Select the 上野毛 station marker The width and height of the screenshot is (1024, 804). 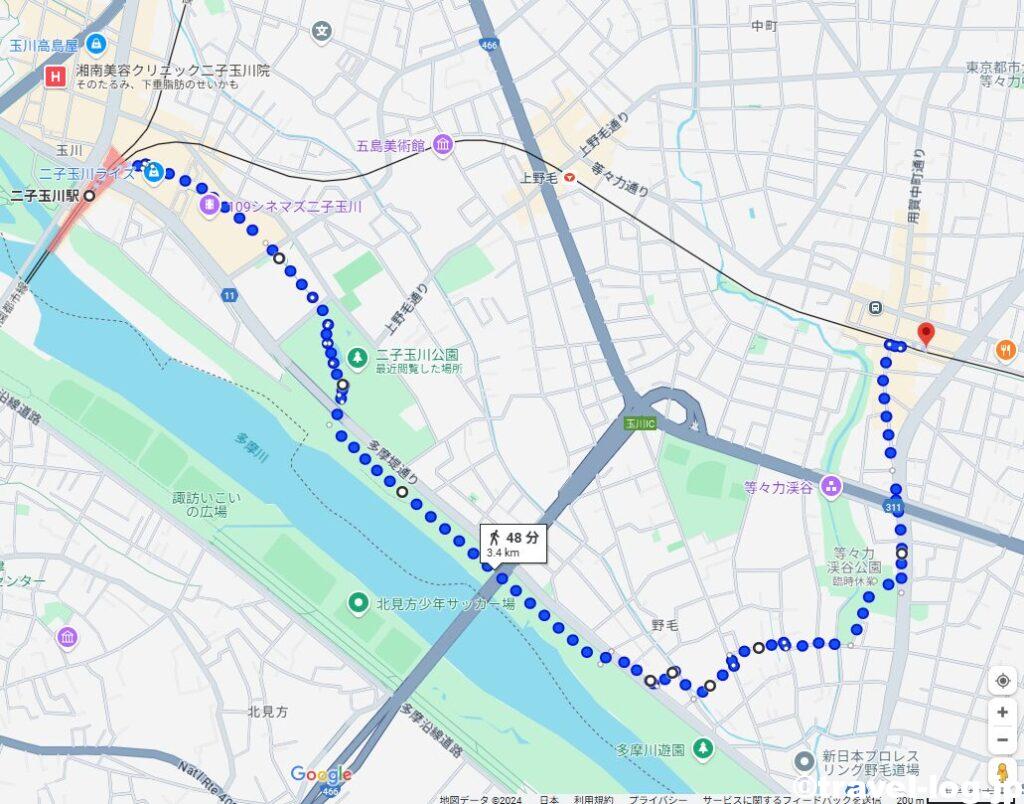pos(569,177)
